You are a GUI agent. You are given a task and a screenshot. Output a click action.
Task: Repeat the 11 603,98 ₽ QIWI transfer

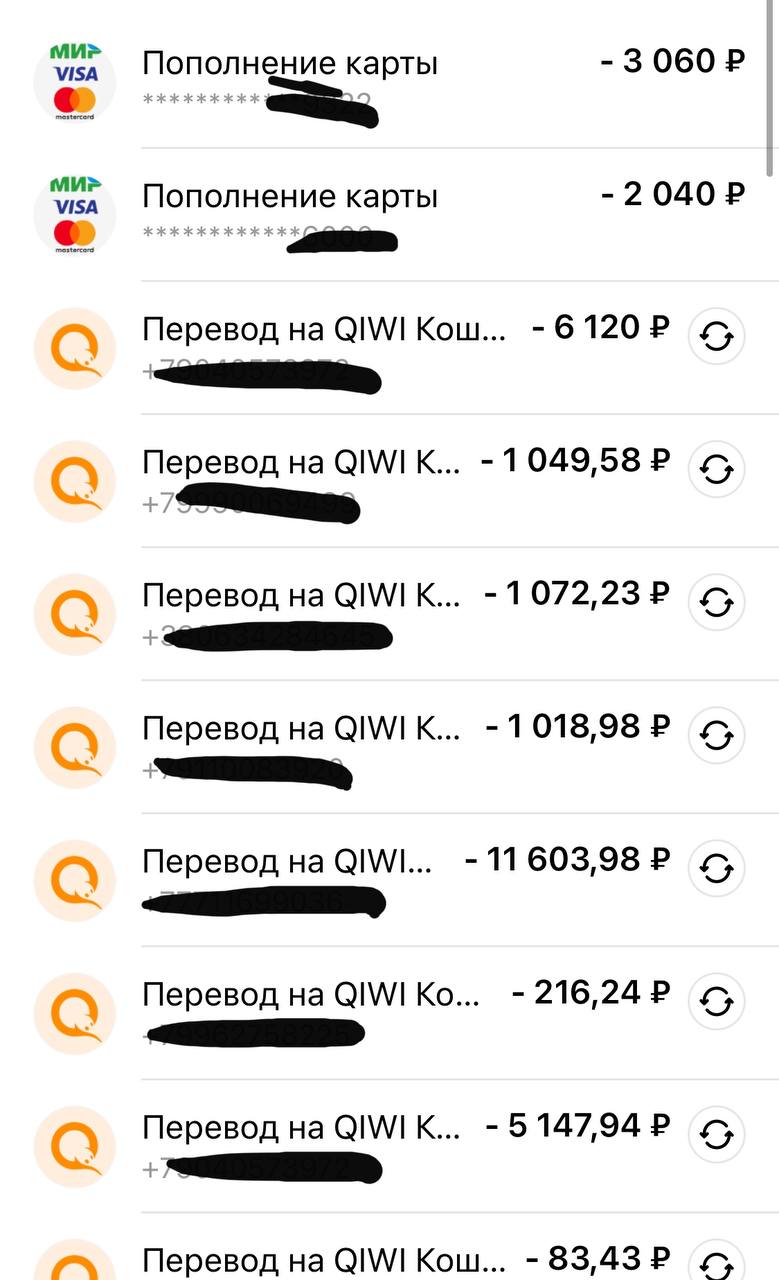point(717,868)
